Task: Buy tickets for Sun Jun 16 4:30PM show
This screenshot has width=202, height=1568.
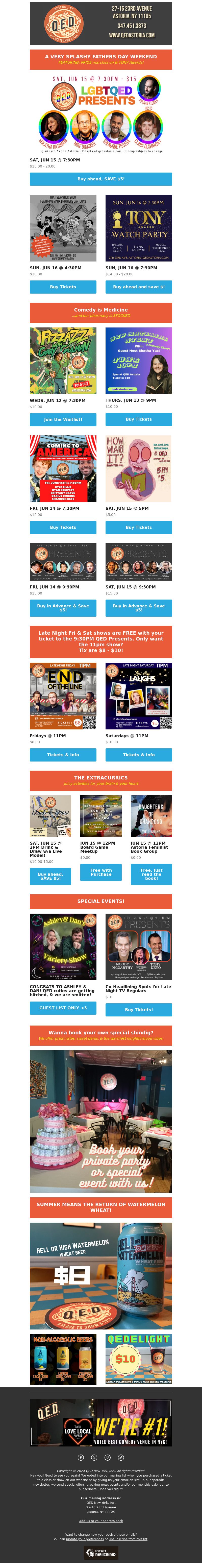Action: click(x=63, y=287)
